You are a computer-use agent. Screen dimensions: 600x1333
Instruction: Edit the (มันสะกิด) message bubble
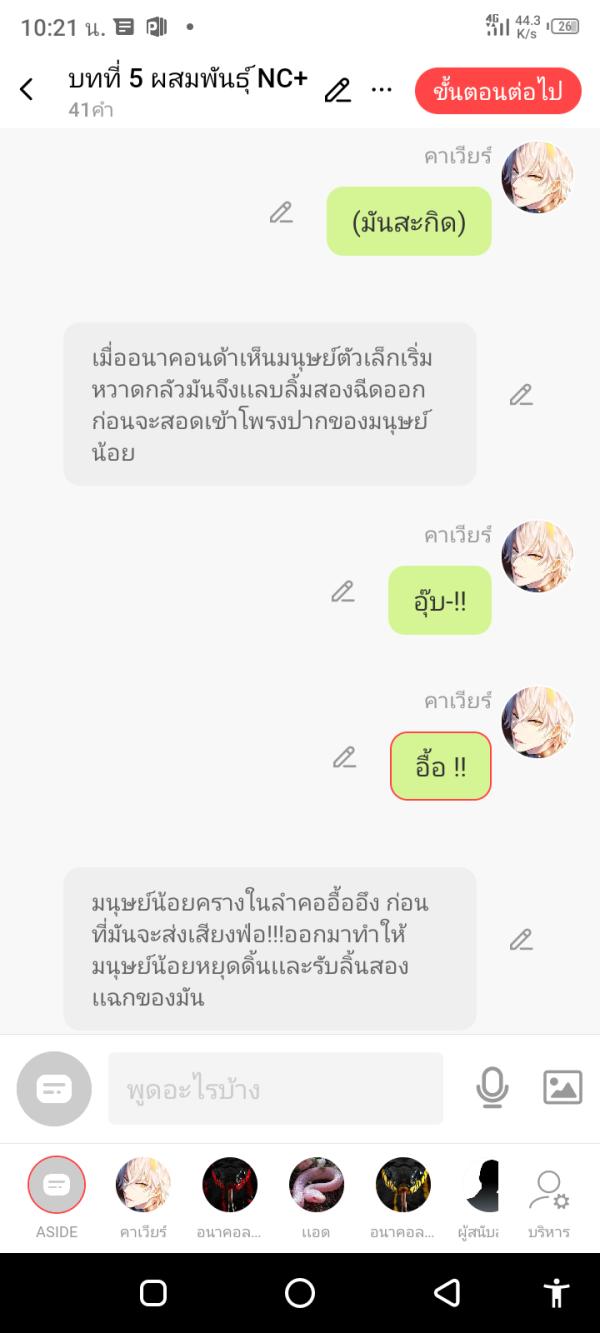(x=281, y=213)
